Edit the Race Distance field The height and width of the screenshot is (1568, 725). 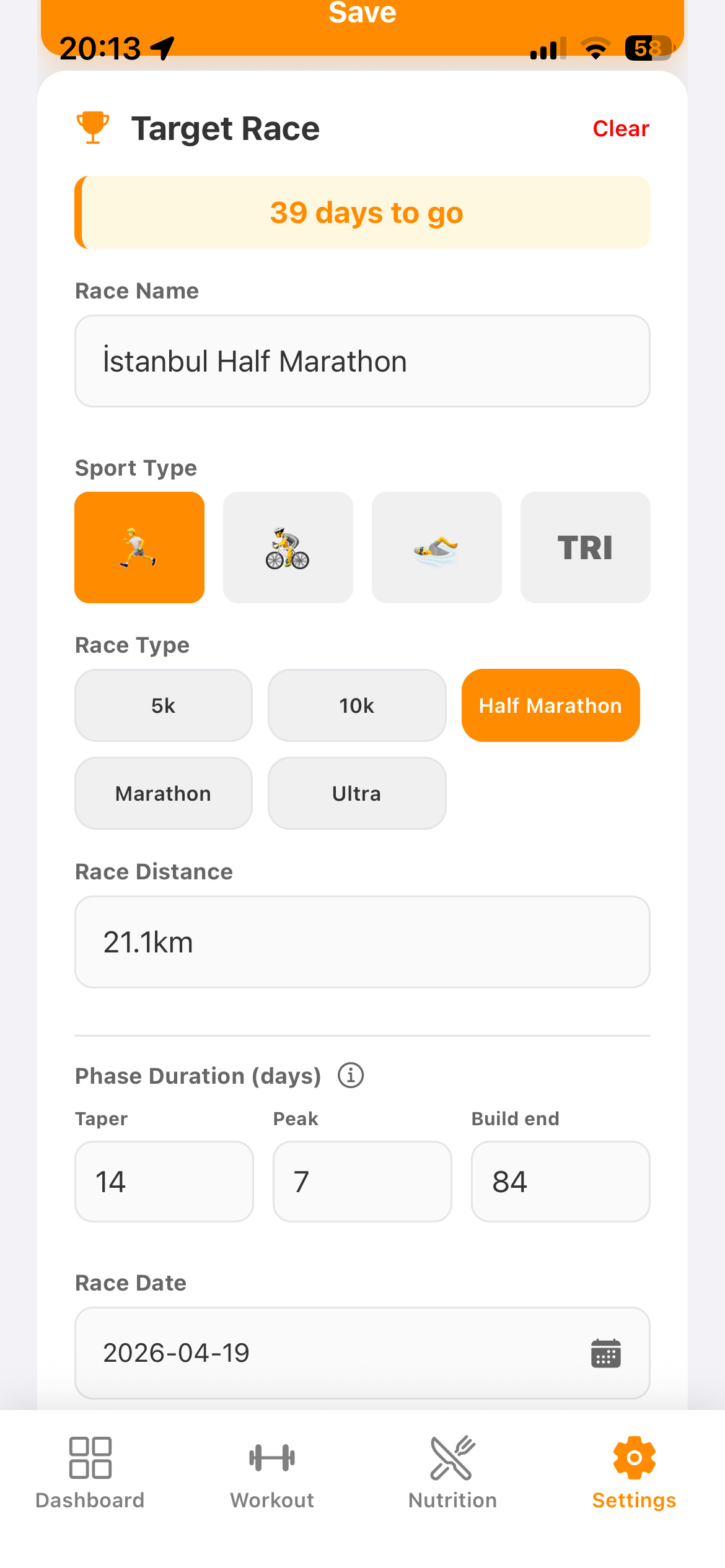[362, 942]
